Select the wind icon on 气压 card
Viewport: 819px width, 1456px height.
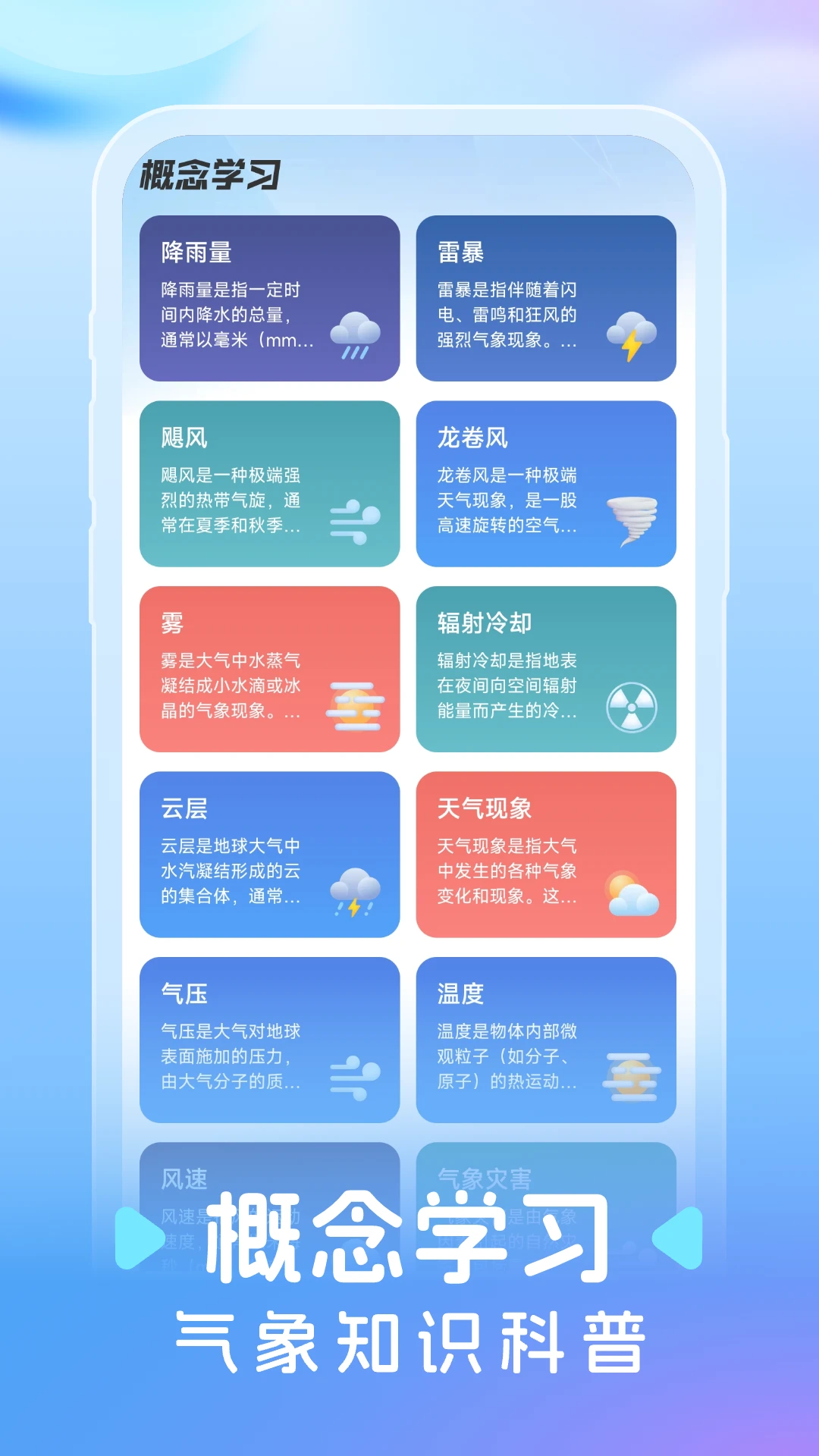point(353,1077)
